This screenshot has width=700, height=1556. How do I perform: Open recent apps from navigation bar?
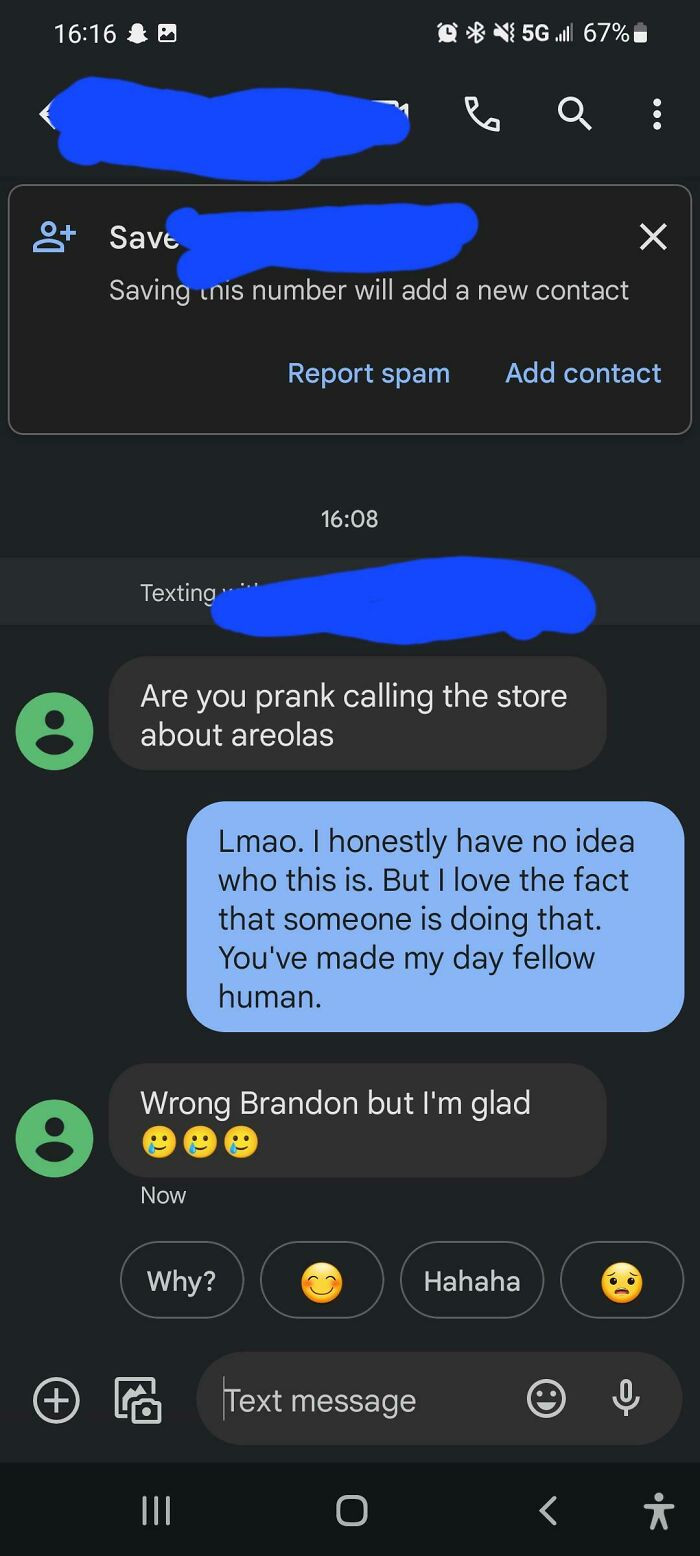pyautogui.click(x=155, y=1510)
